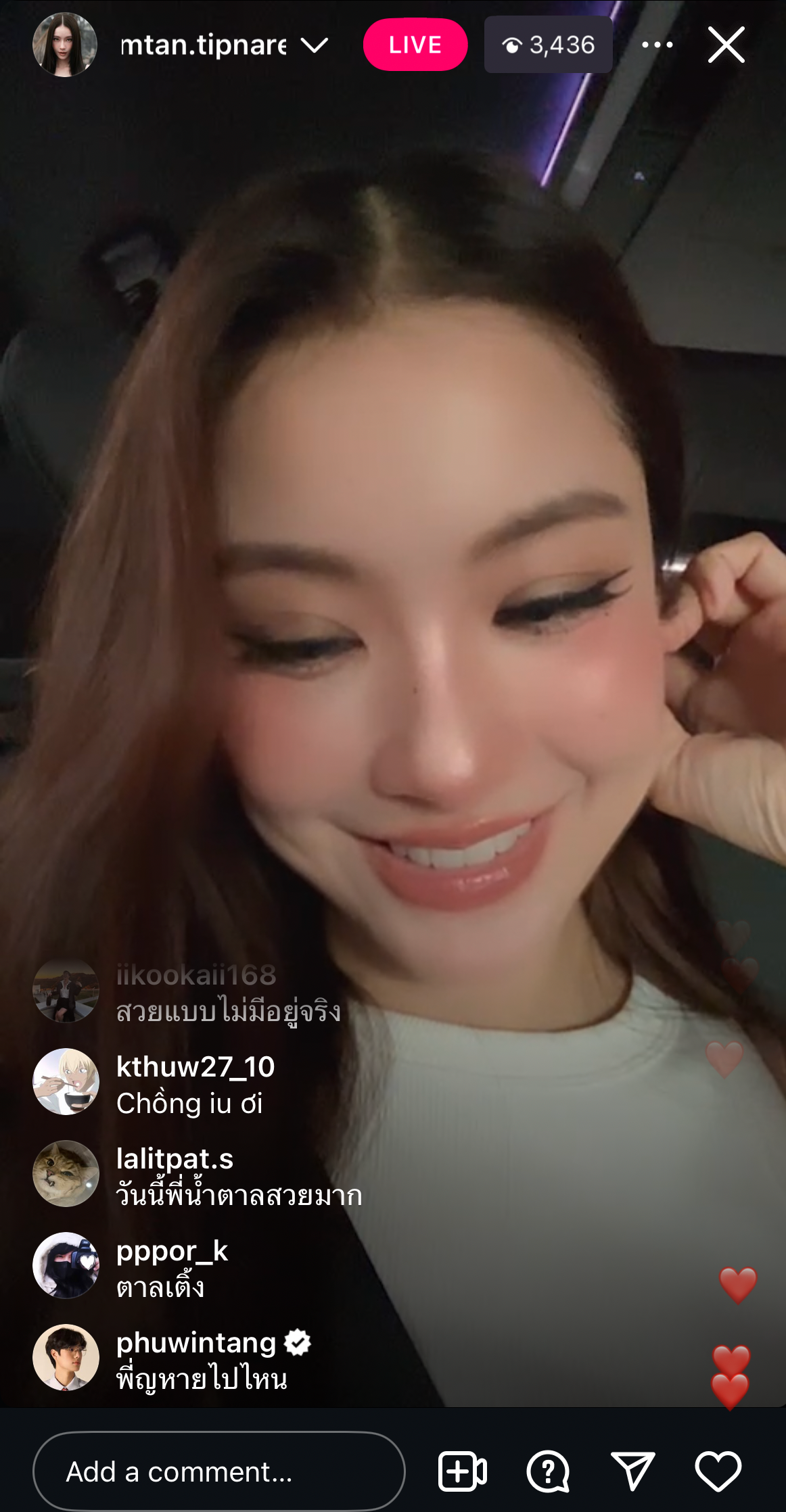
Task: Tap the Add a comment field
Action: 218,1471
